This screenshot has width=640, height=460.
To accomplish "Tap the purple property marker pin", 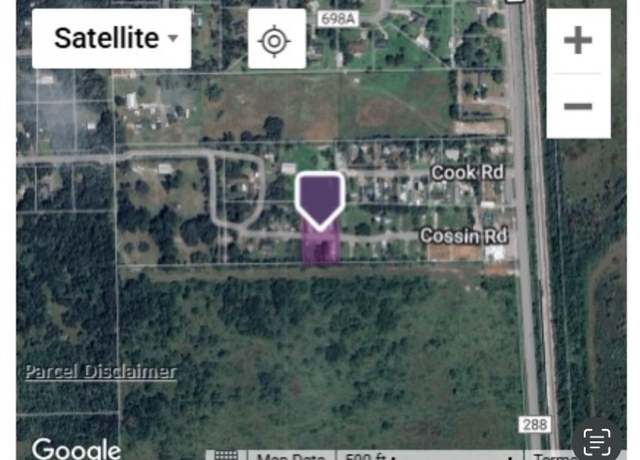I will [320, 200].
